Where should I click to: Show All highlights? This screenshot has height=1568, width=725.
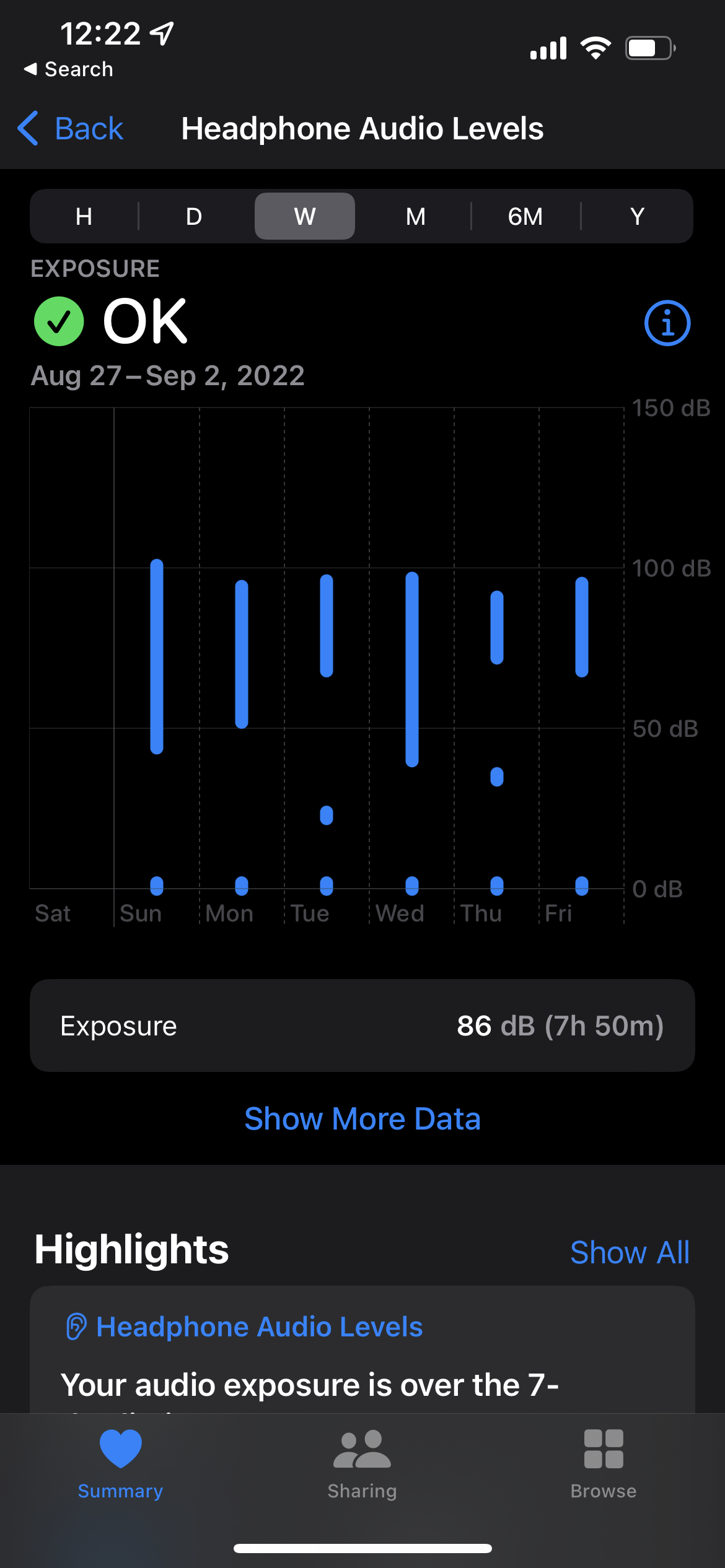pos(629,1252)
